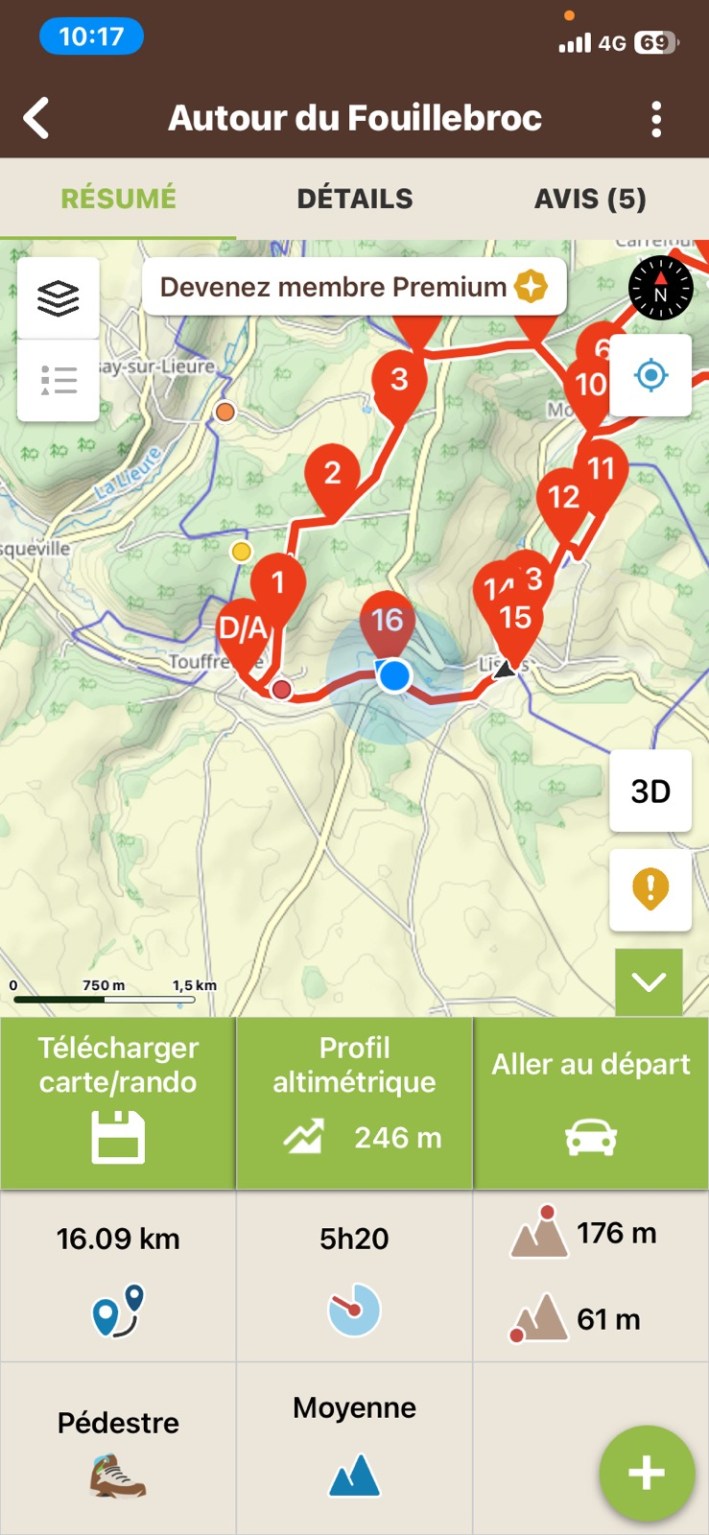Center the map on my location
The image size is (709, 1535).
click(x=651, y=376)
